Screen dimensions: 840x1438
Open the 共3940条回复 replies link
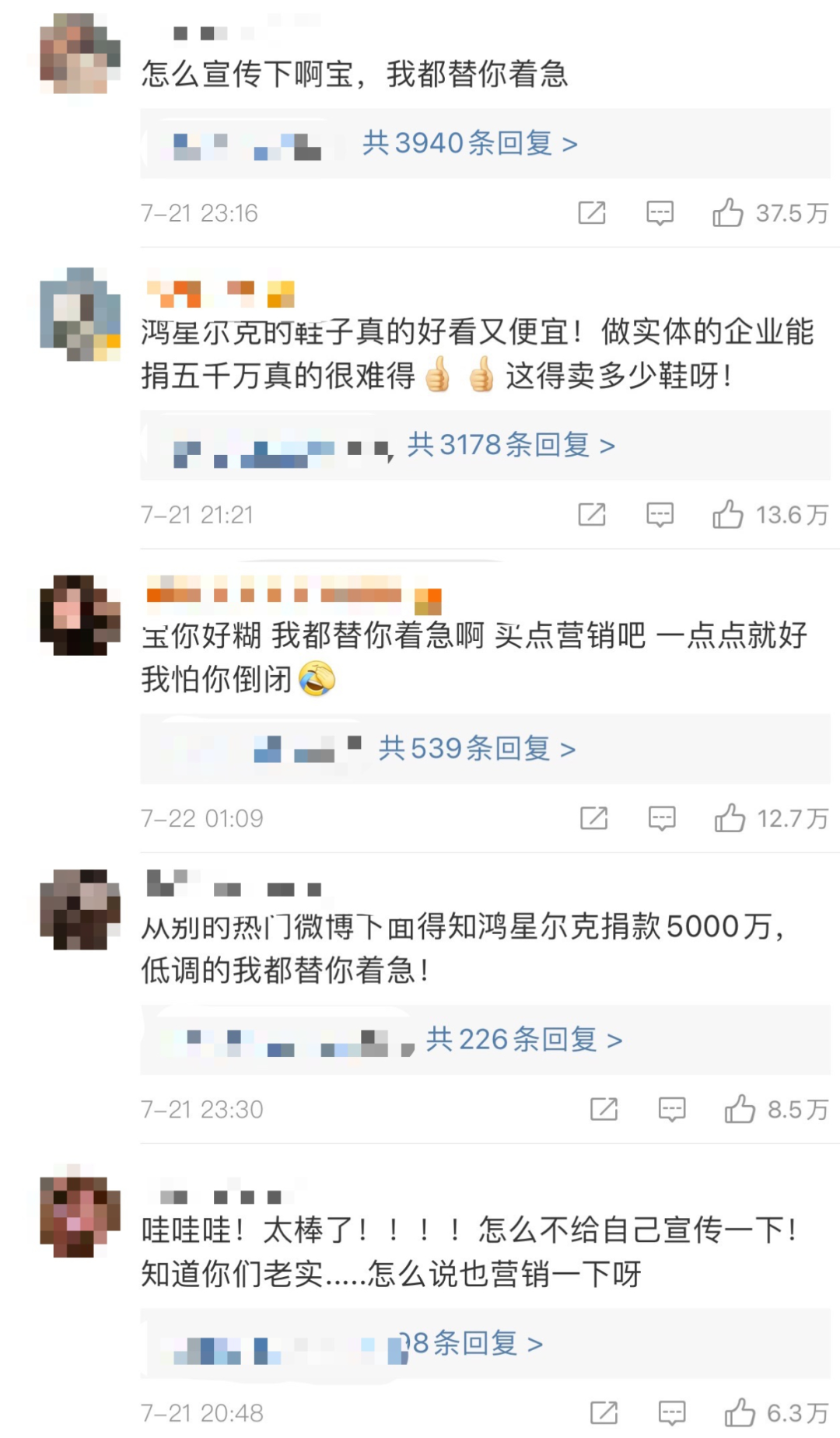point(470,144)
